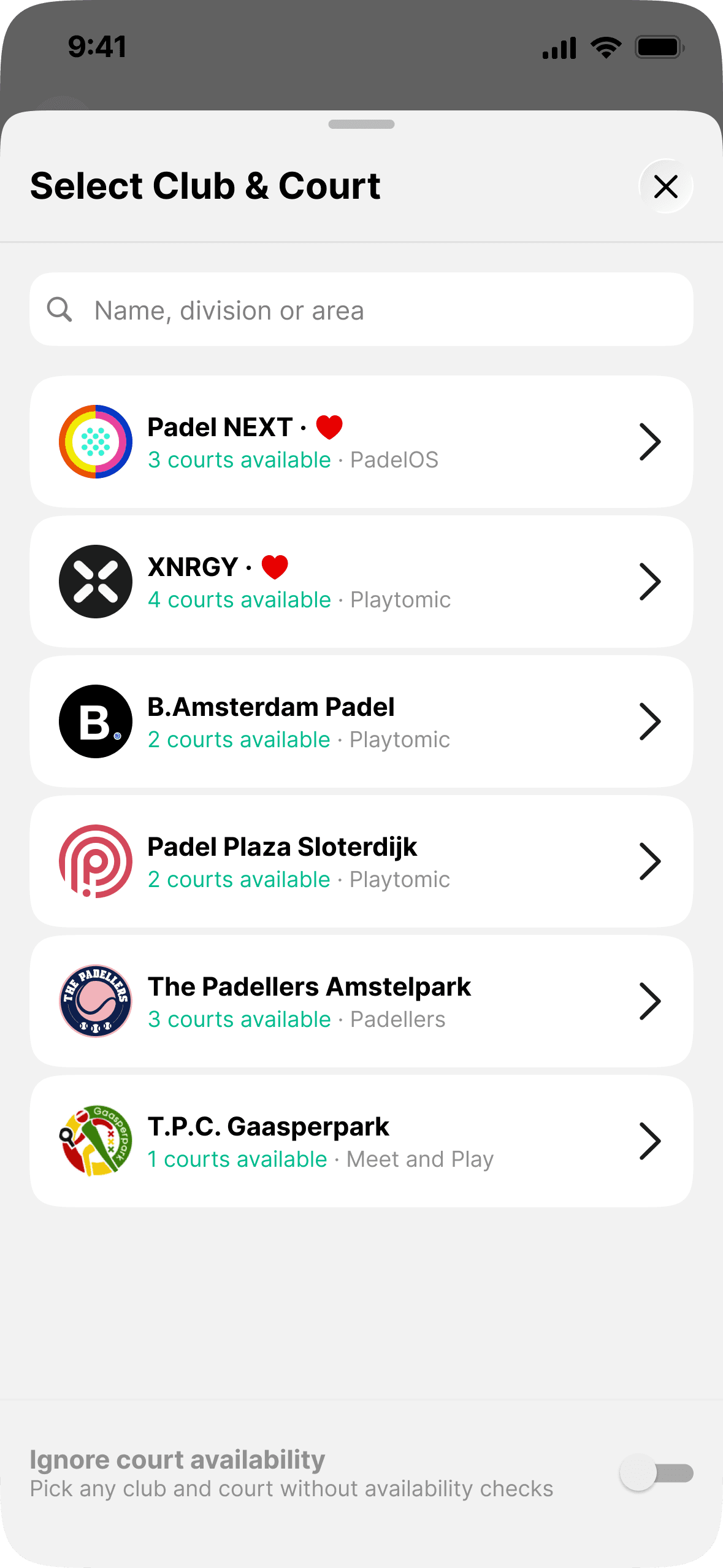Select The Padellers Amstelpark
Viewport: 723px width, 1568px height.
[x=361, y=1001]
